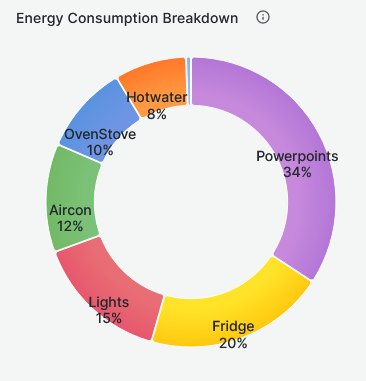The height and width of the screenshot is (381, 366).
Task: Open the info icon beside Energy Consumption Breakdown
Action: (263, 17)
